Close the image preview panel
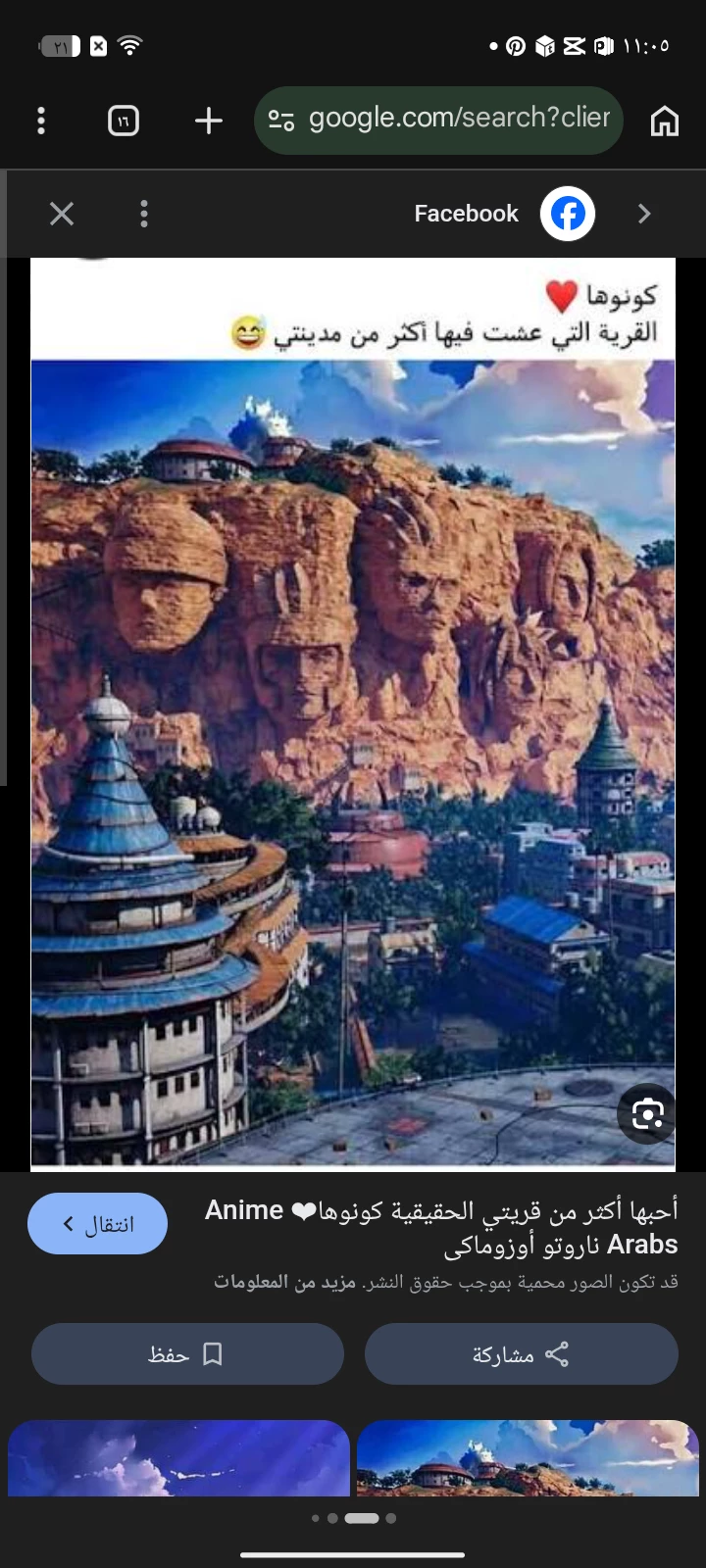This screenshot has height=1568, width=706. [62, 214]
